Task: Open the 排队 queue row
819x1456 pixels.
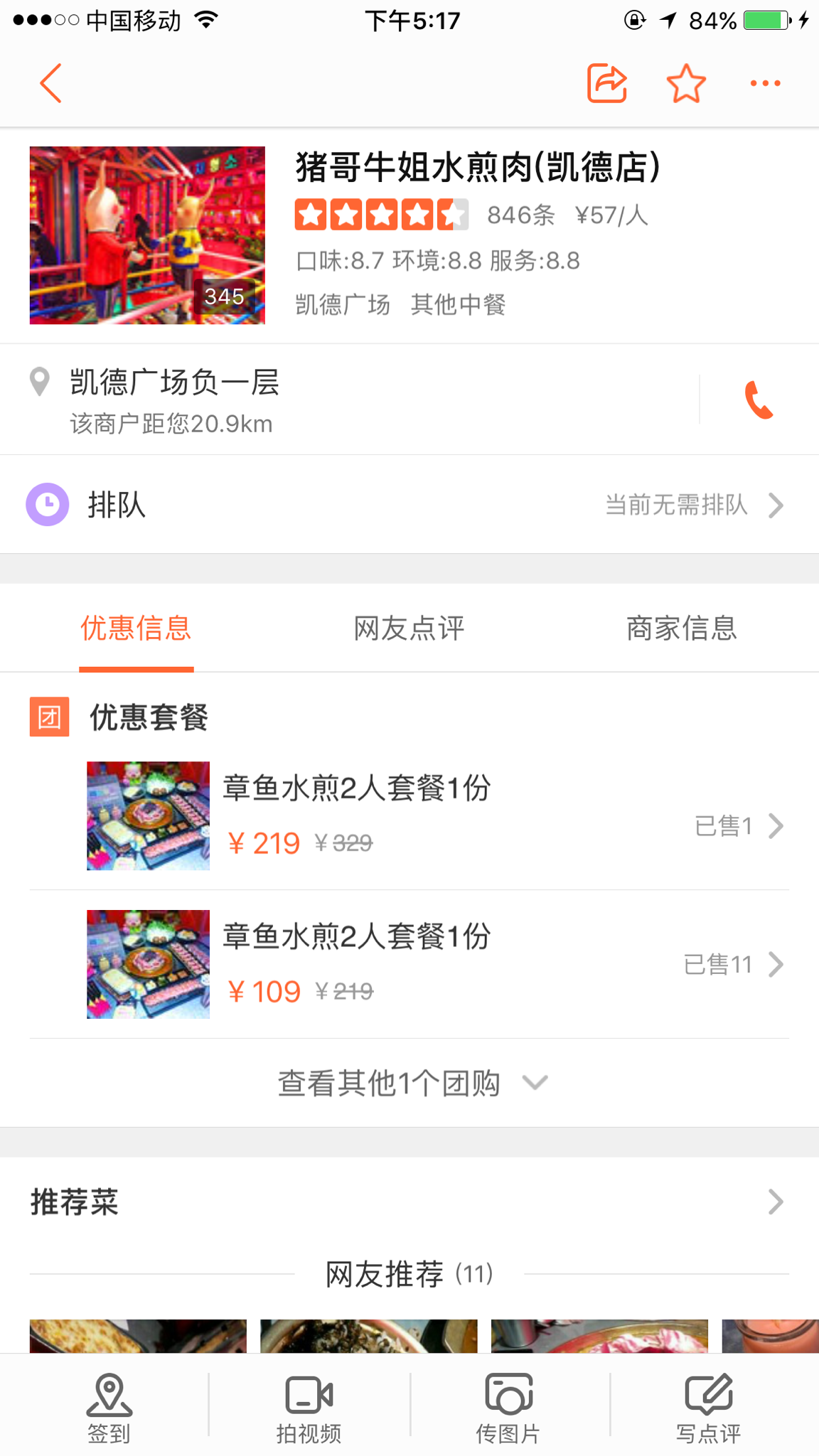Action: click(409, 505)
